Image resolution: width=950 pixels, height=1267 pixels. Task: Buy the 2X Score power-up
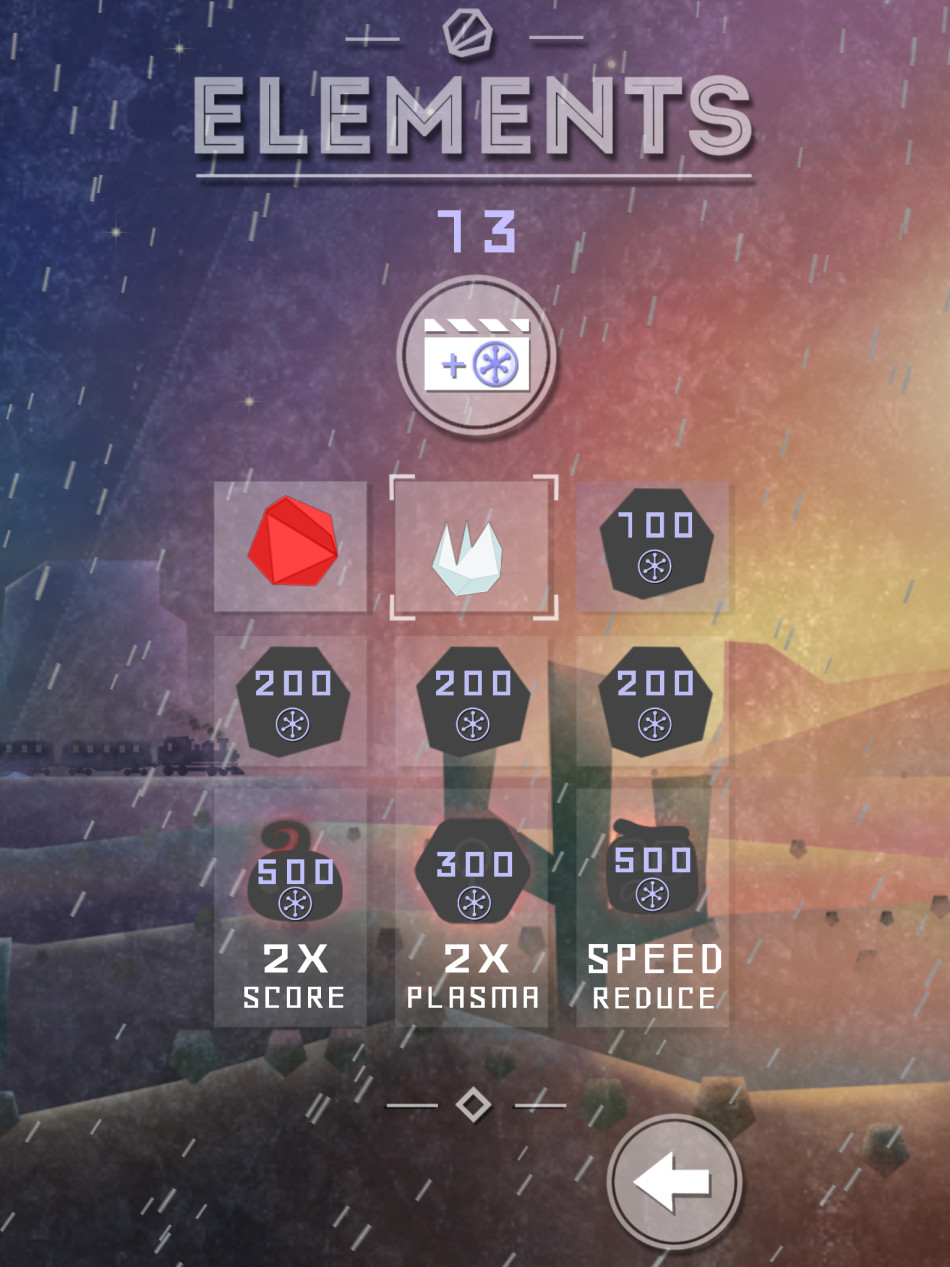290,905
